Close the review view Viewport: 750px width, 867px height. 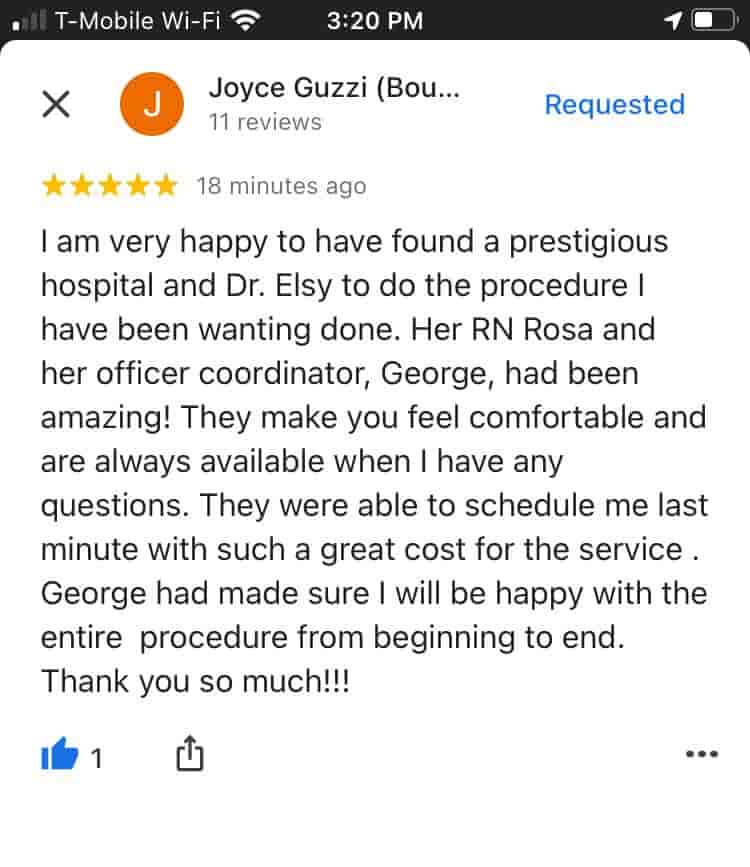pyautogui.click(x=56, y=104)
